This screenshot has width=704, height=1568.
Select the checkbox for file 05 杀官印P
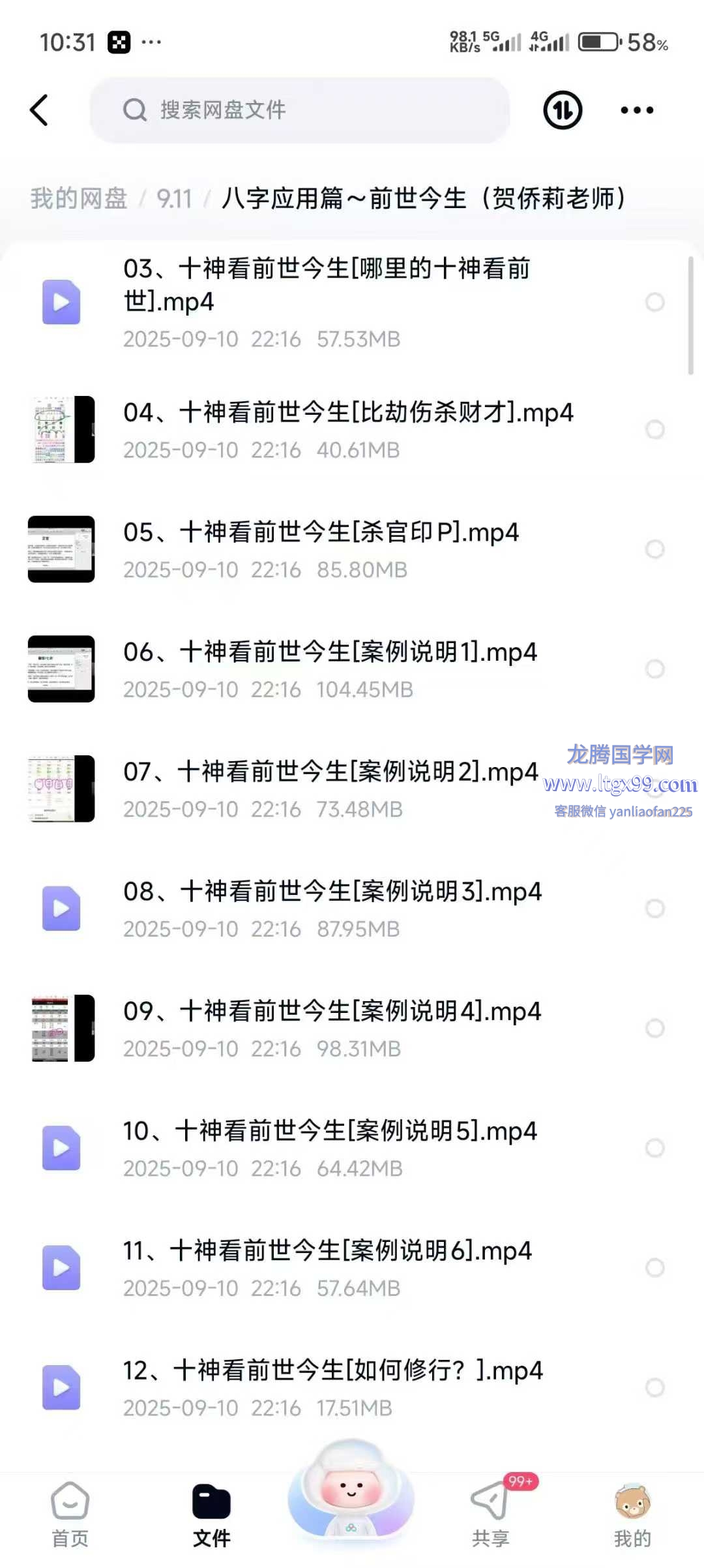point(654,549)
